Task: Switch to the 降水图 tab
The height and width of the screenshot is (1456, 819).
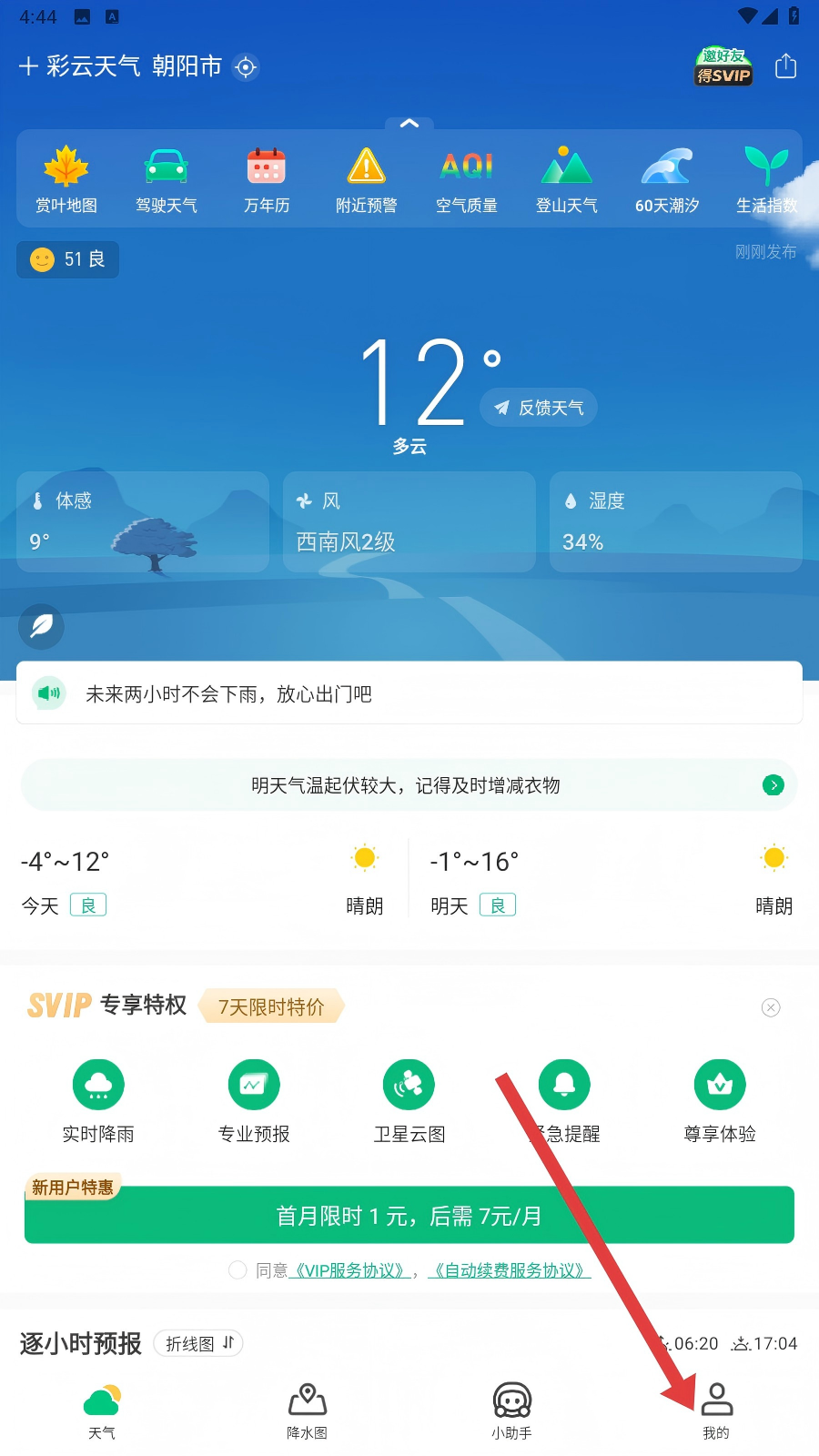Action: pyautogui.click(x=307, y=1411)
